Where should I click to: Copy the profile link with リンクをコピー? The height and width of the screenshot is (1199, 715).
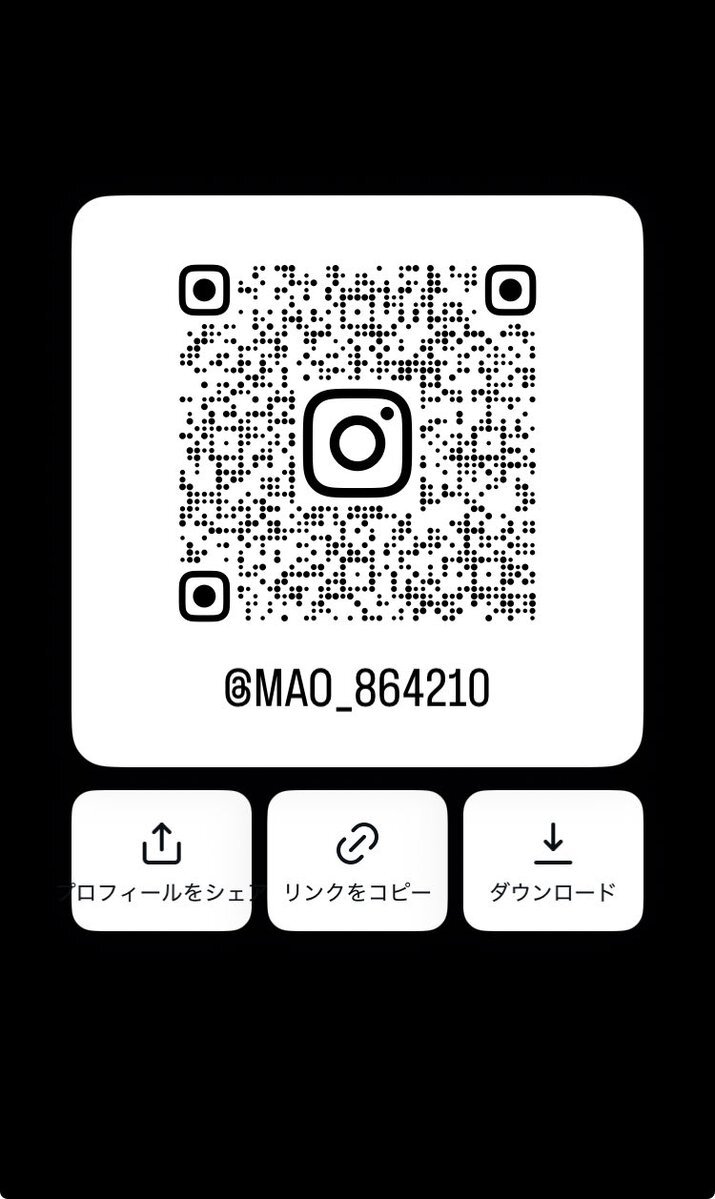click(357, 860)
